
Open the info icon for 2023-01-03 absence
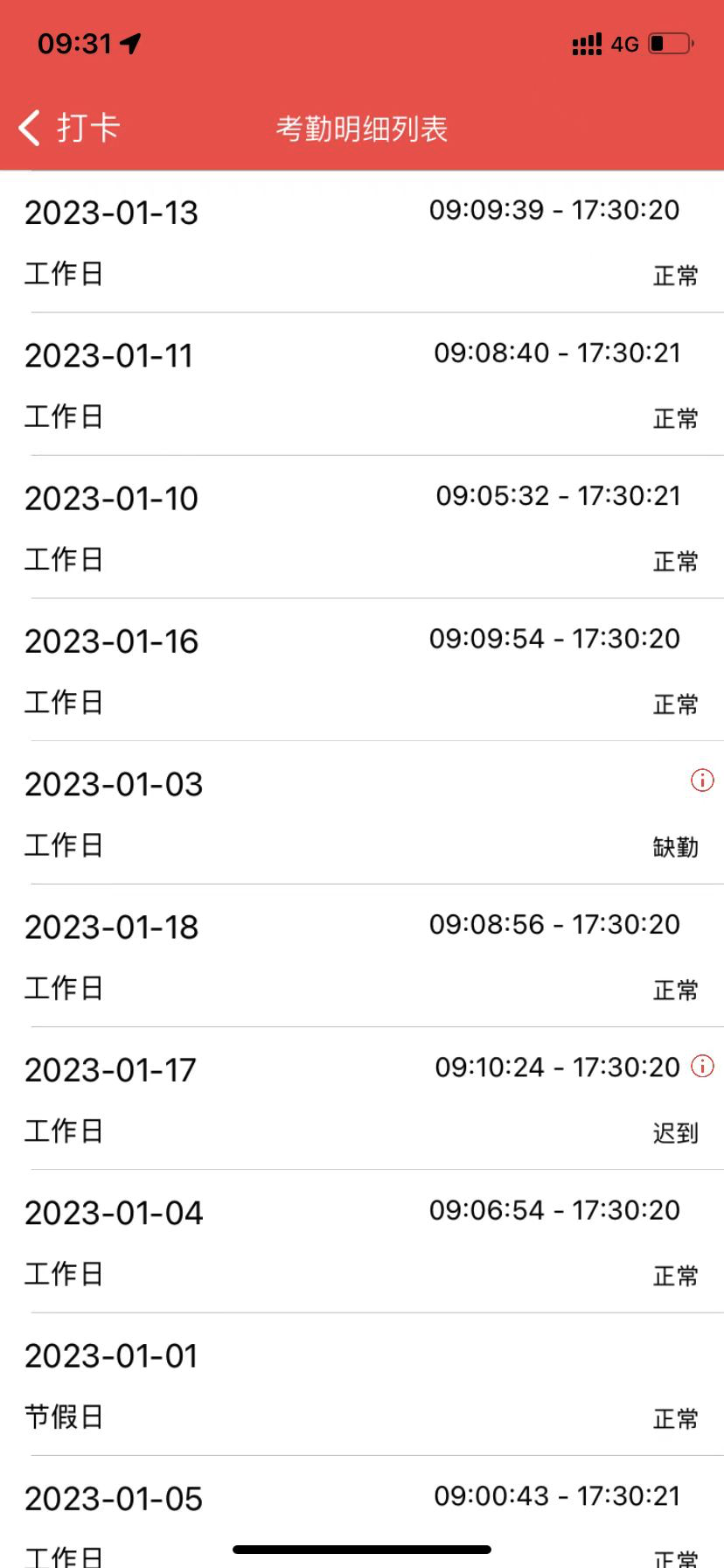[702, 780]
